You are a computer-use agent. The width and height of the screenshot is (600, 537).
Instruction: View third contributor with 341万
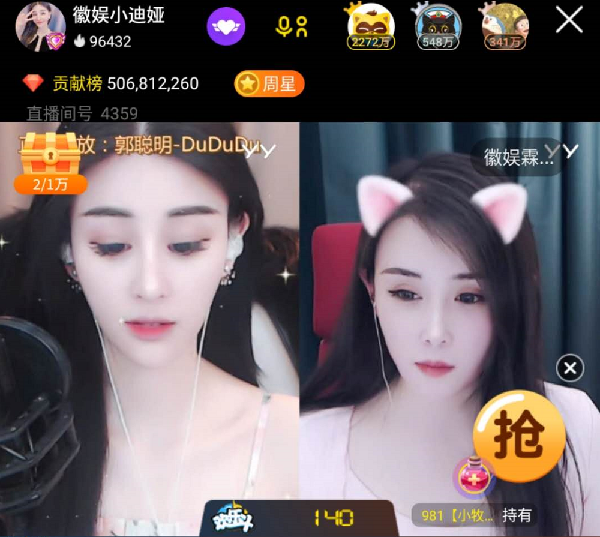(505, 26)
